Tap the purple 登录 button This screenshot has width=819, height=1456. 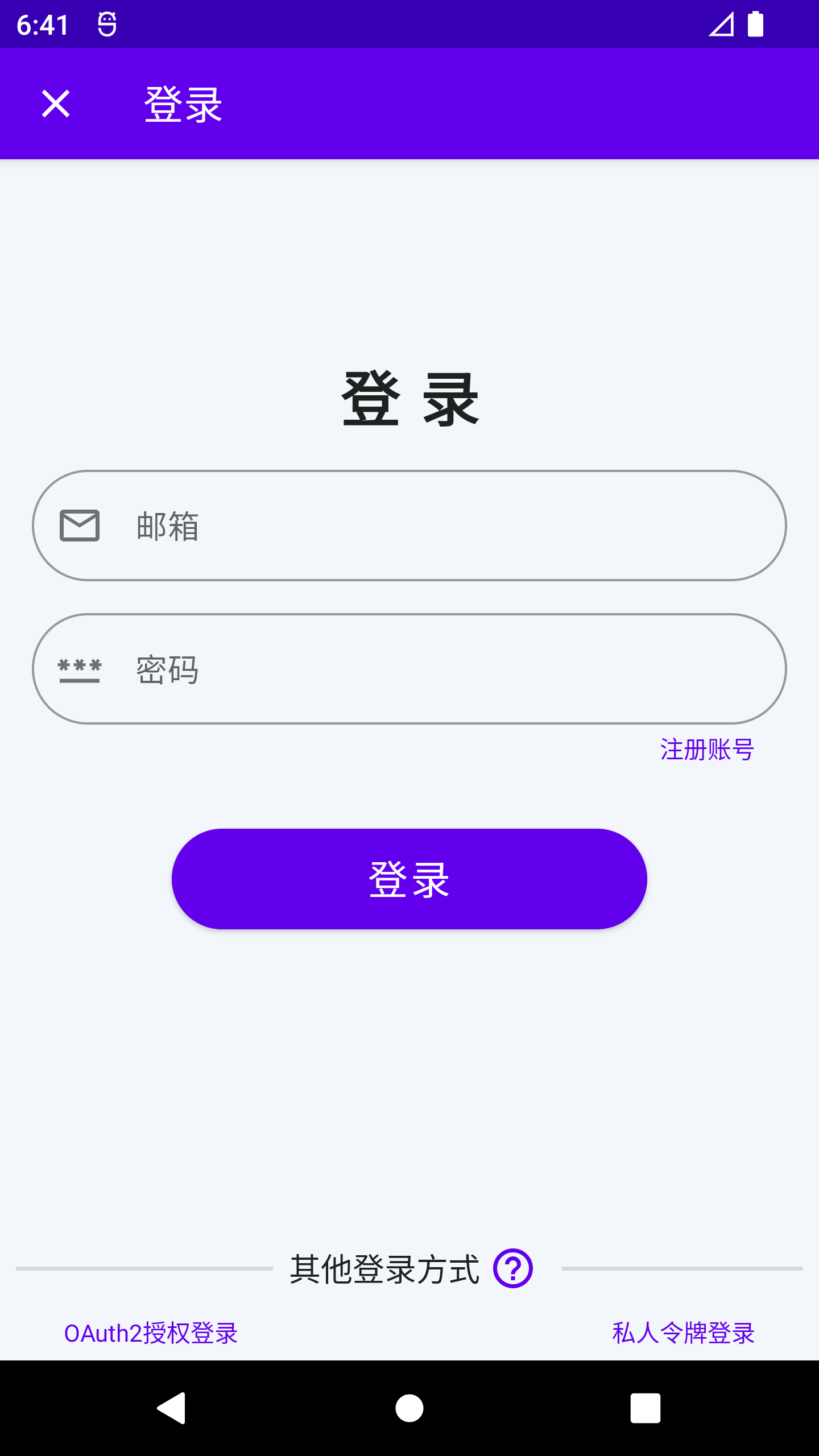tap(409, 879)
